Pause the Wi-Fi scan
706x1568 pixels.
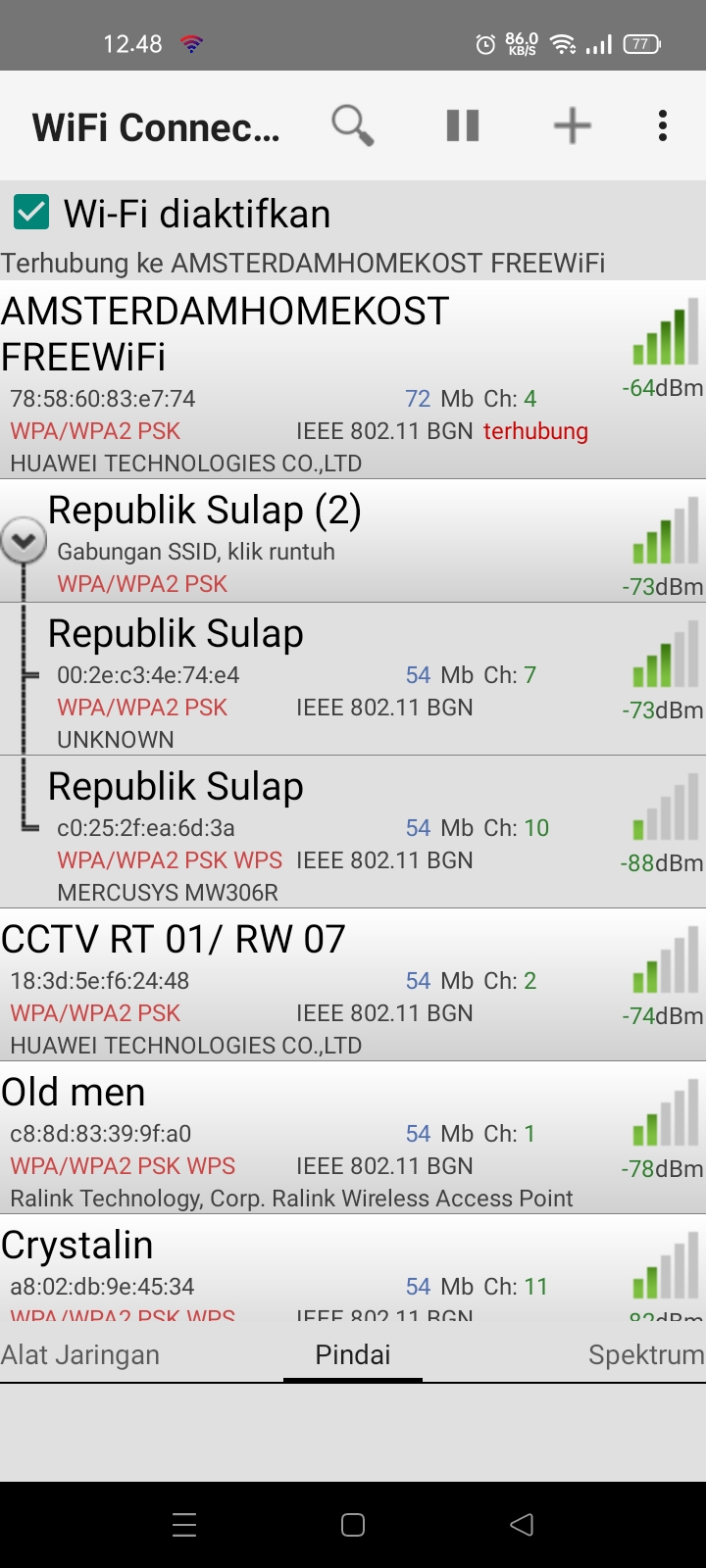tap(463, 125)
